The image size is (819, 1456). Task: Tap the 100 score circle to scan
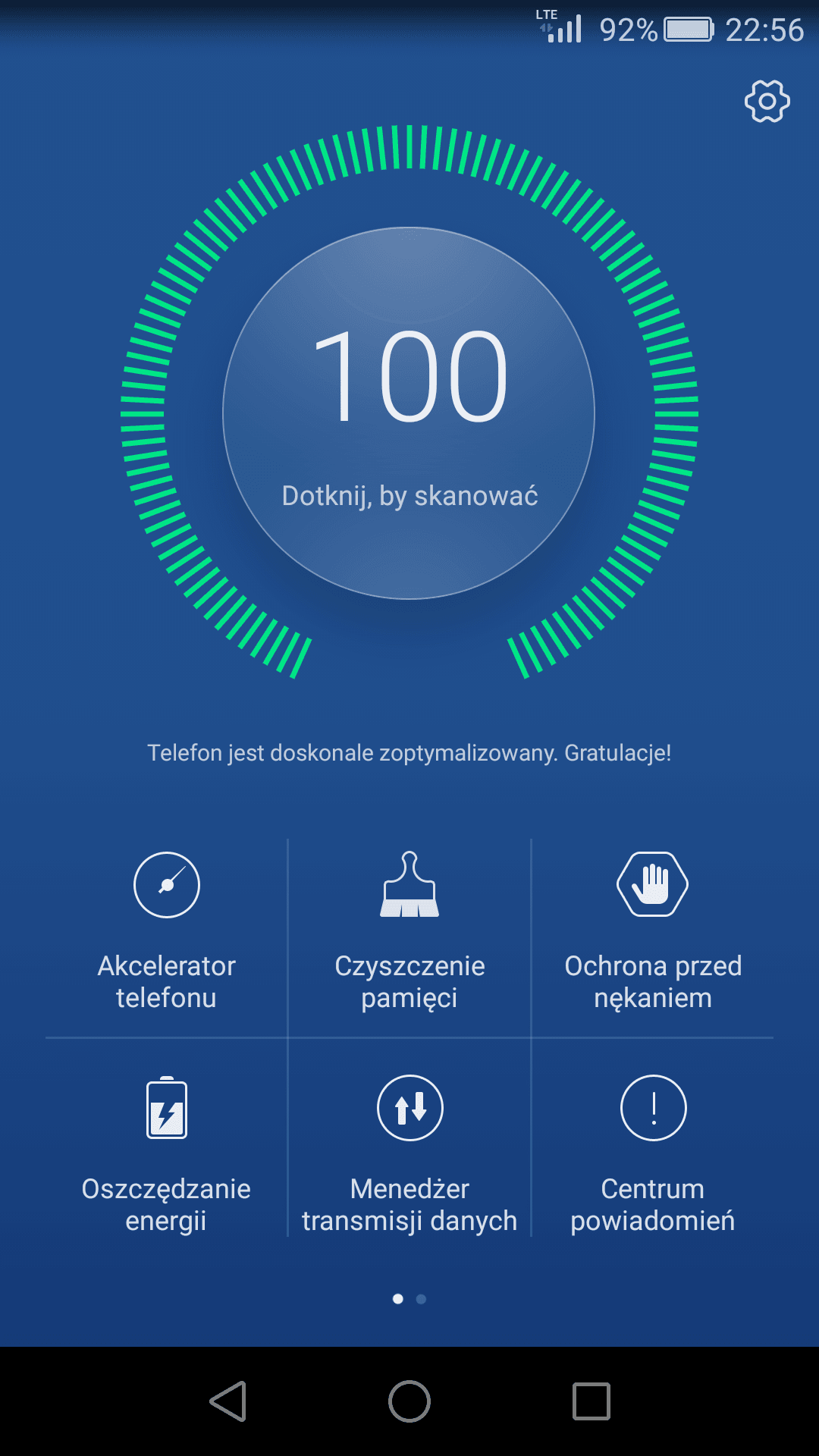click(409, 413)
